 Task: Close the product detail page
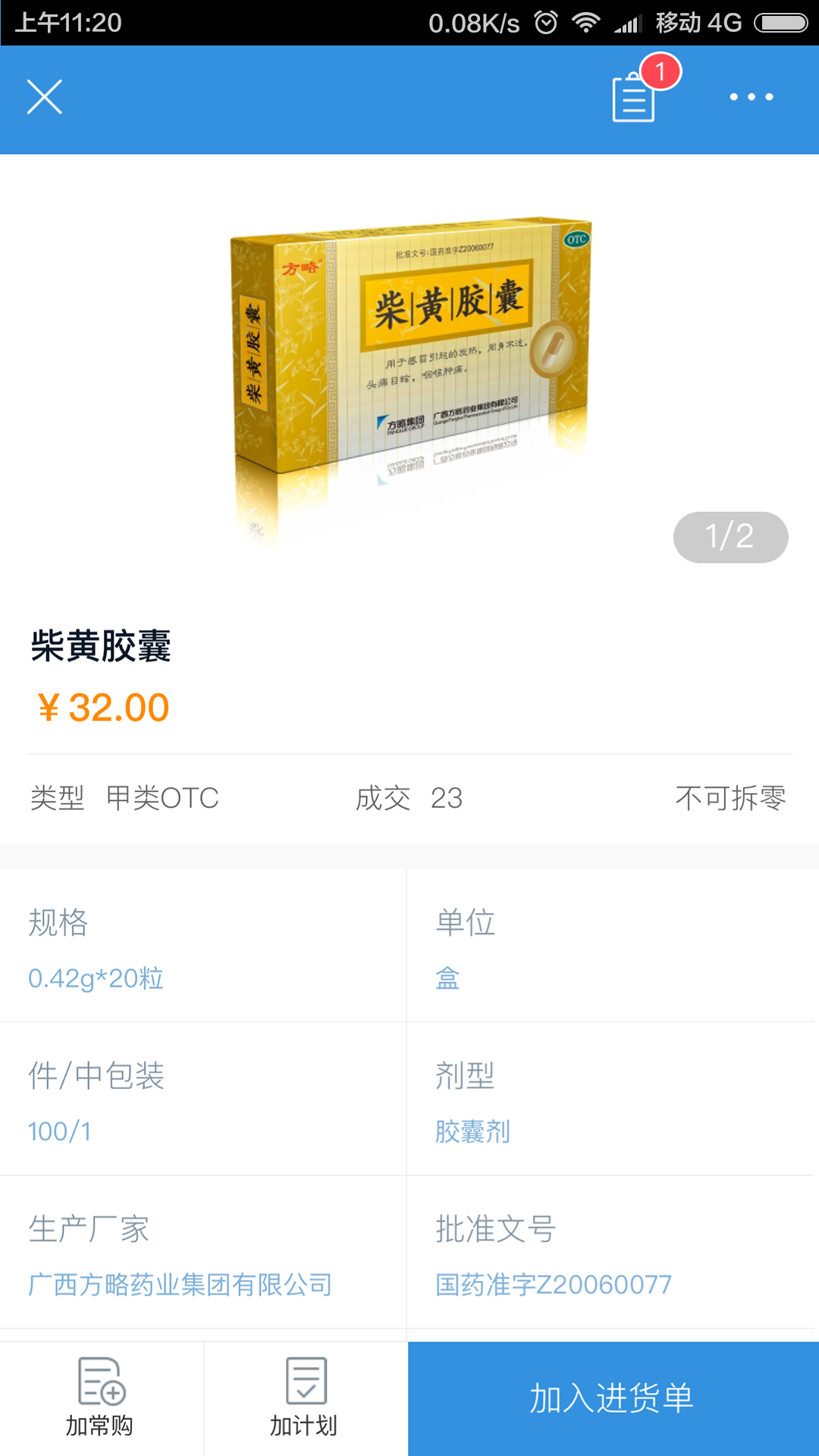[x=44, y=97]
